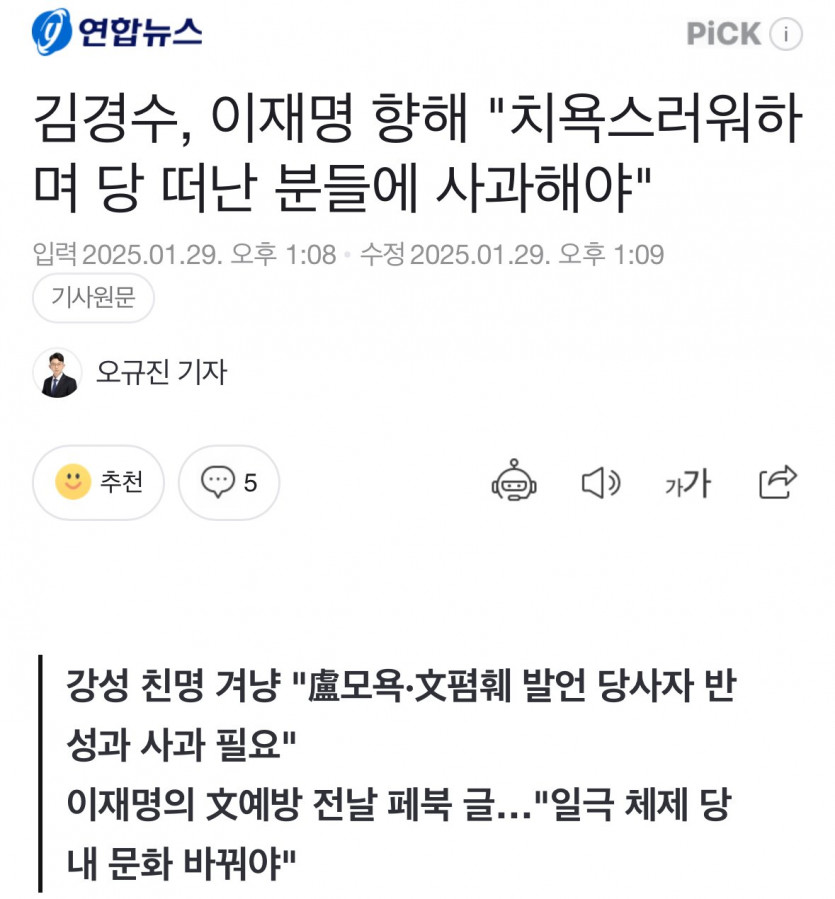Share this article
This screenshot has height=899, width=835.
point(777,482)
